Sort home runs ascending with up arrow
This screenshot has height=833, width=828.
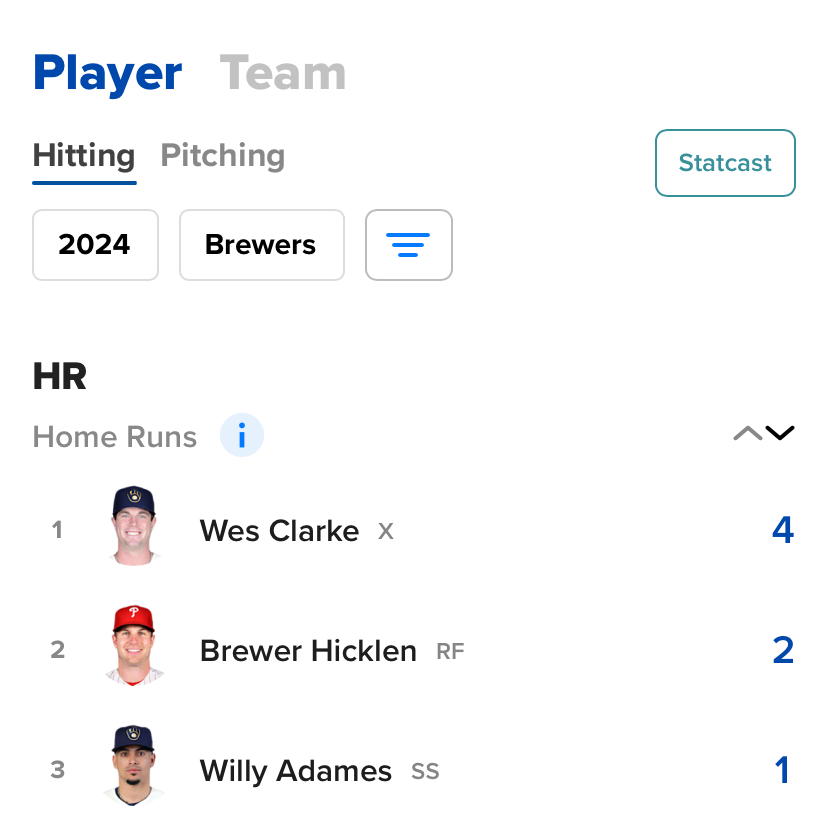click(747, 433)
